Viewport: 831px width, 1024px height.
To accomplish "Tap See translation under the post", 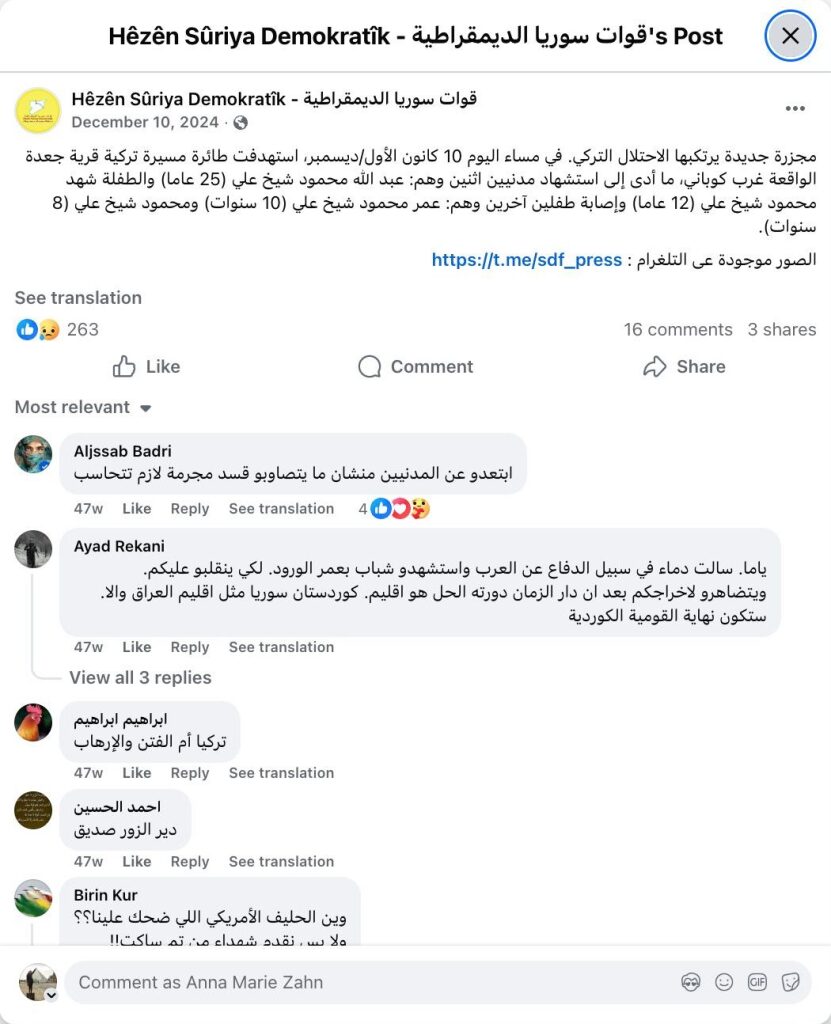I will click(x=78, y=298).
